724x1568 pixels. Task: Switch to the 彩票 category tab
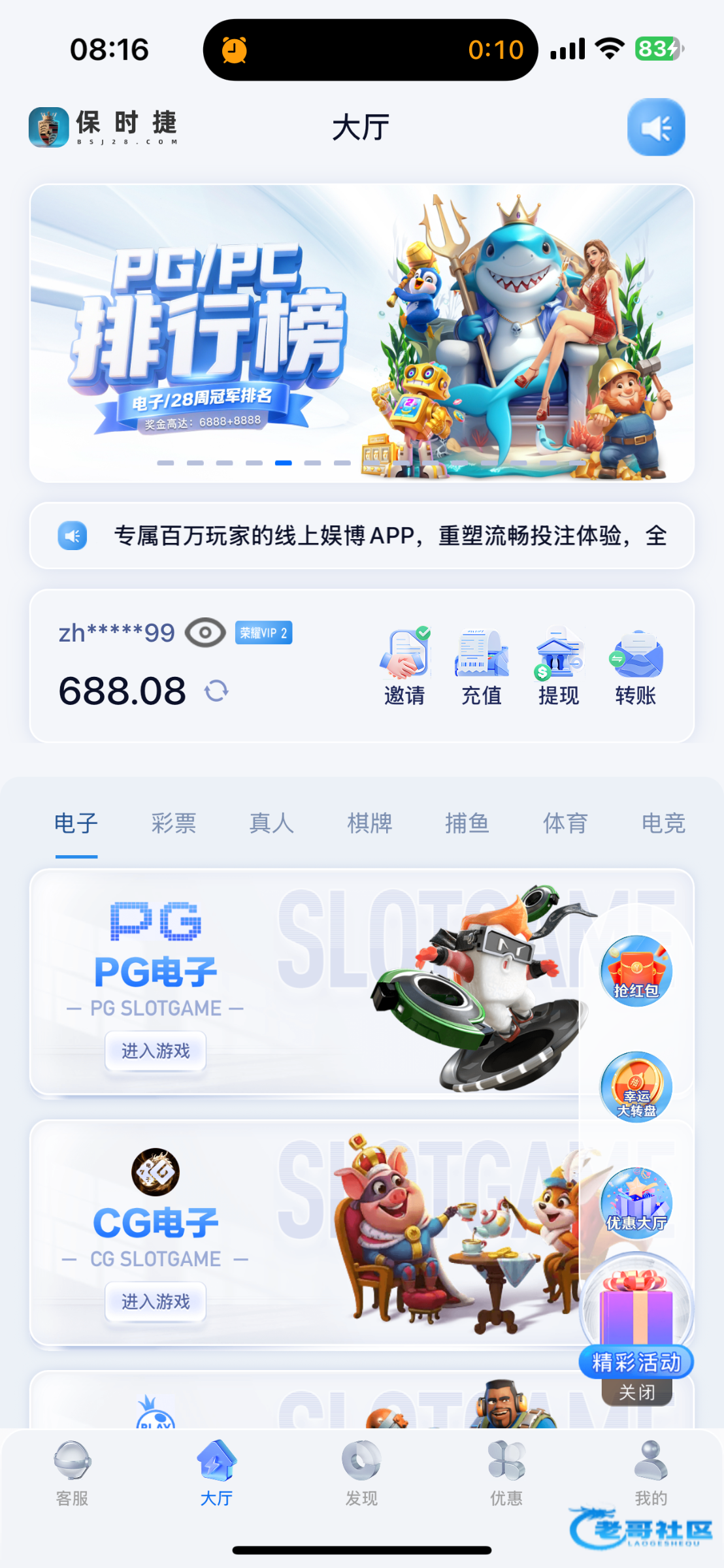click(x=174, y=823)
